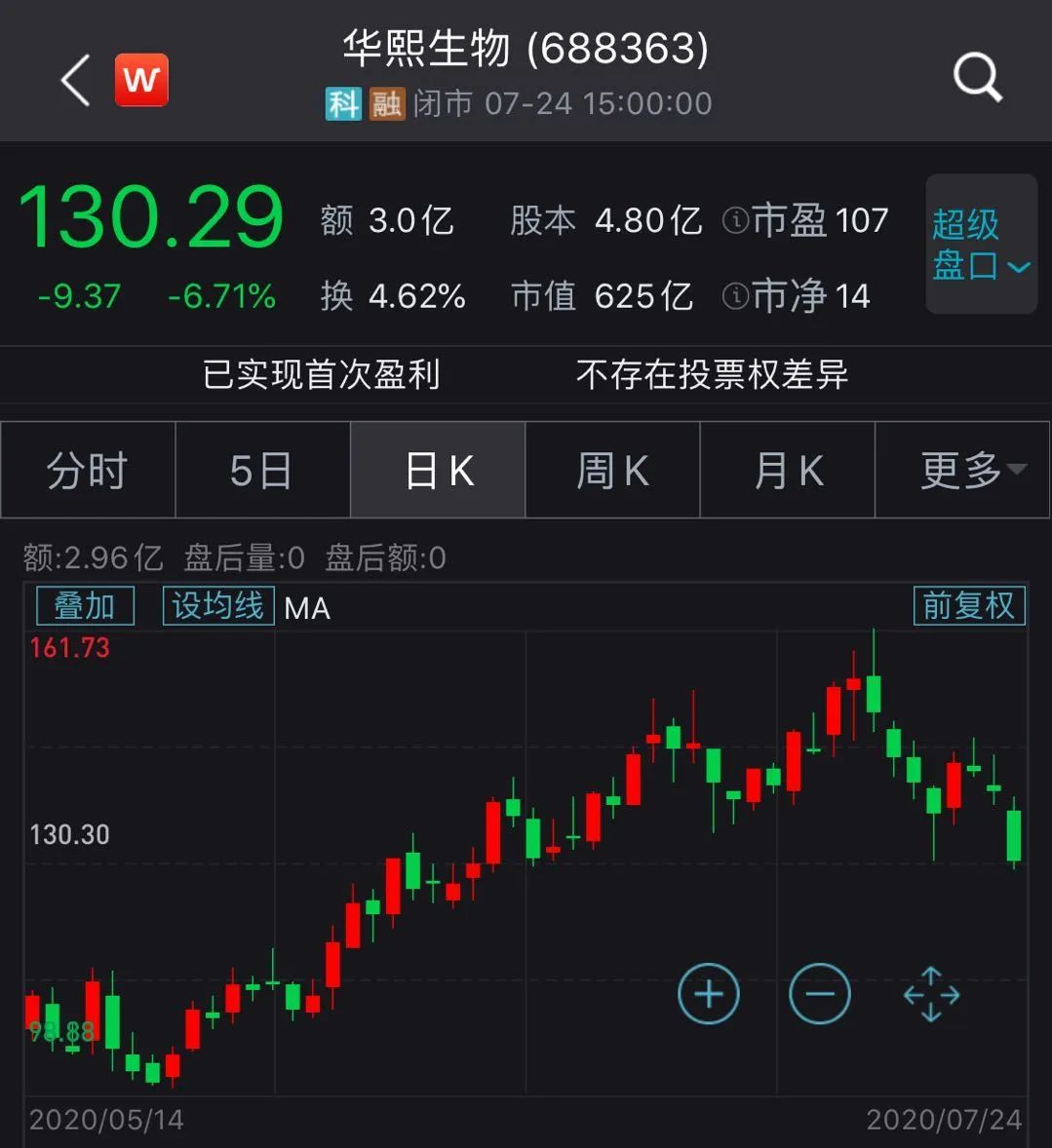1052x1148 pixels.
Task: Open the red W app logo button
Action: pos(141,80)
